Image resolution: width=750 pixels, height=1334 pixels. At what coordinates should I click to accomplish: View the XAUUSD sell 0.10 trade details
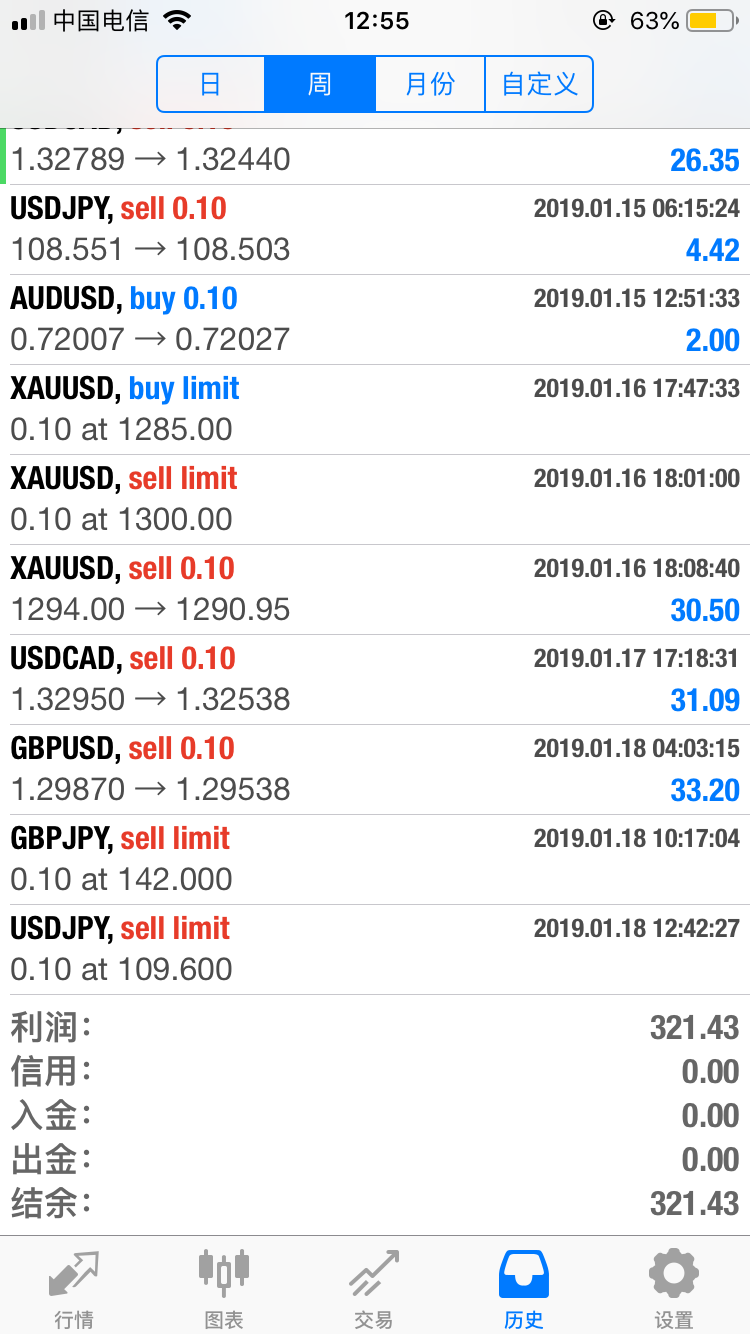(x=375, y=590)
